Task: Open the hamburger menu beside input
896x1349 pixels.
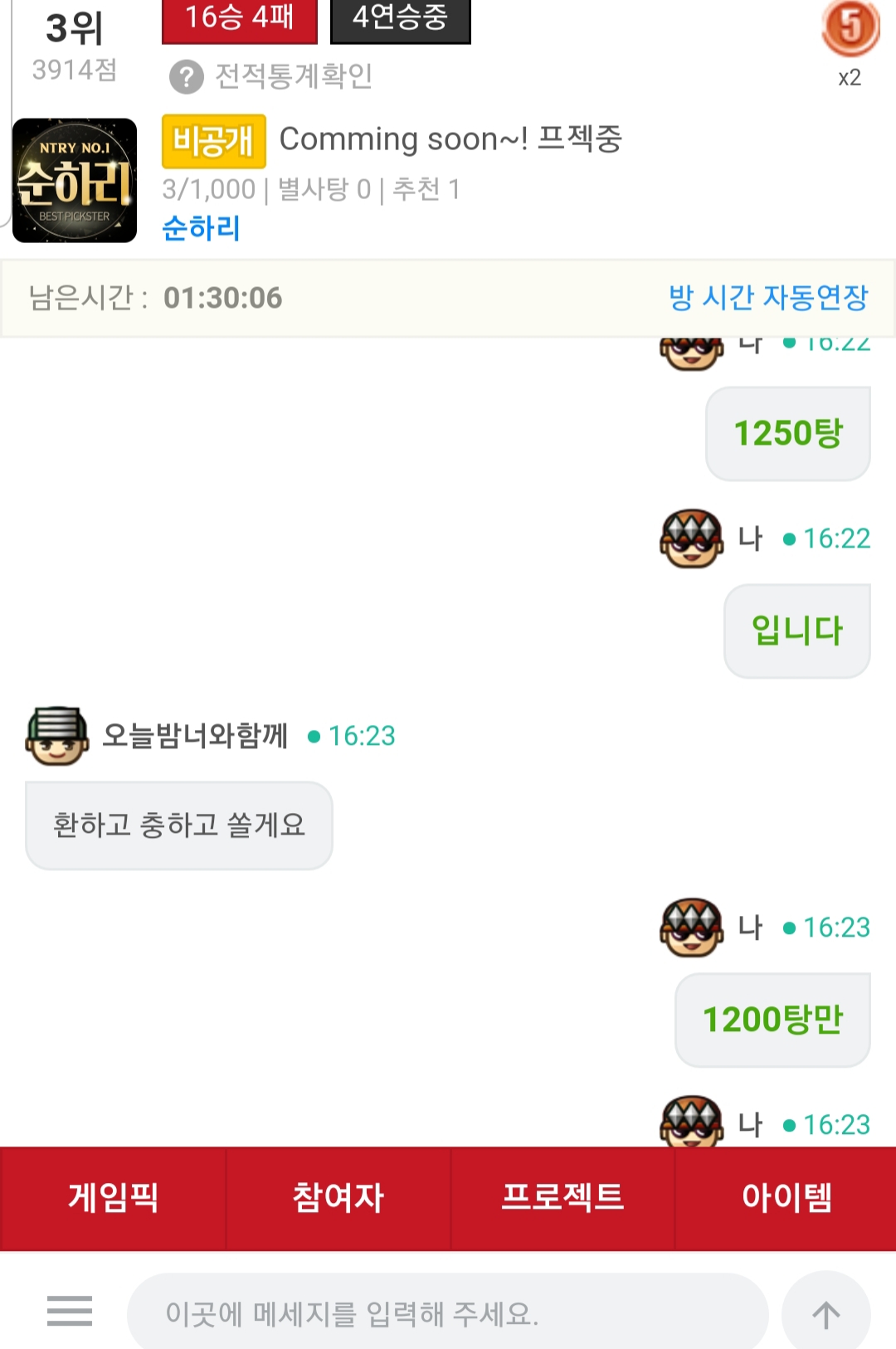Action: coord(70,1311)
